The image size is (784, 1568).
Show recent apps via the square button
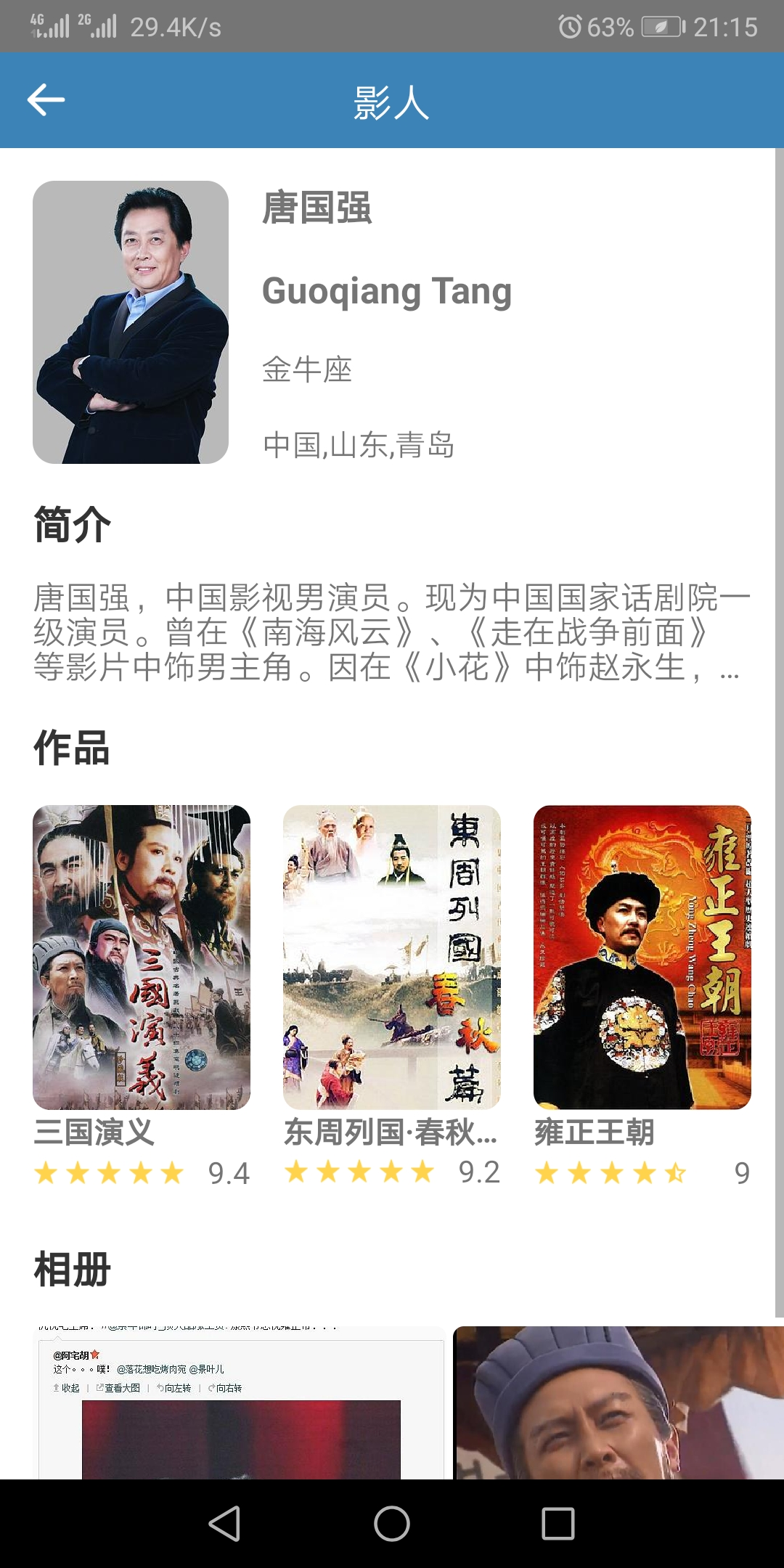point(558,1523)
